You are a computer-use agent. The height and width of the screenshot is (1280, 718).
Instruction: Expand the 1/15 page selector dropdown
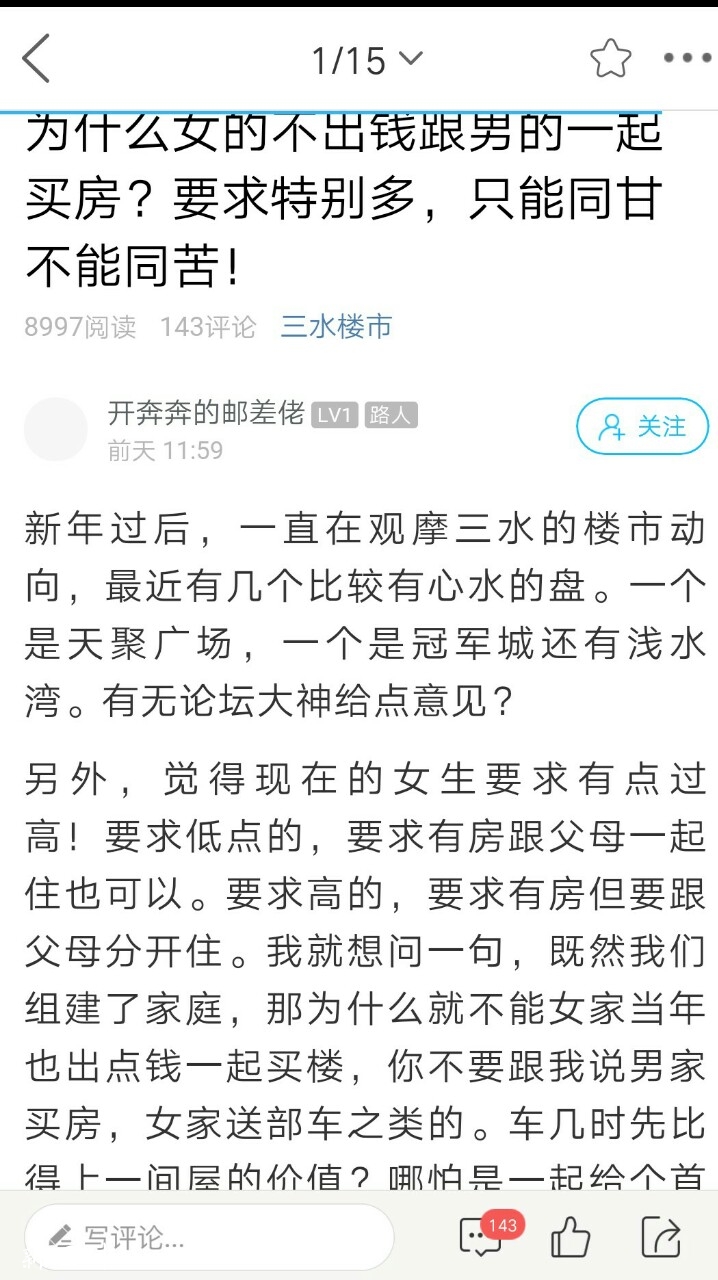(x=366, y=60)
